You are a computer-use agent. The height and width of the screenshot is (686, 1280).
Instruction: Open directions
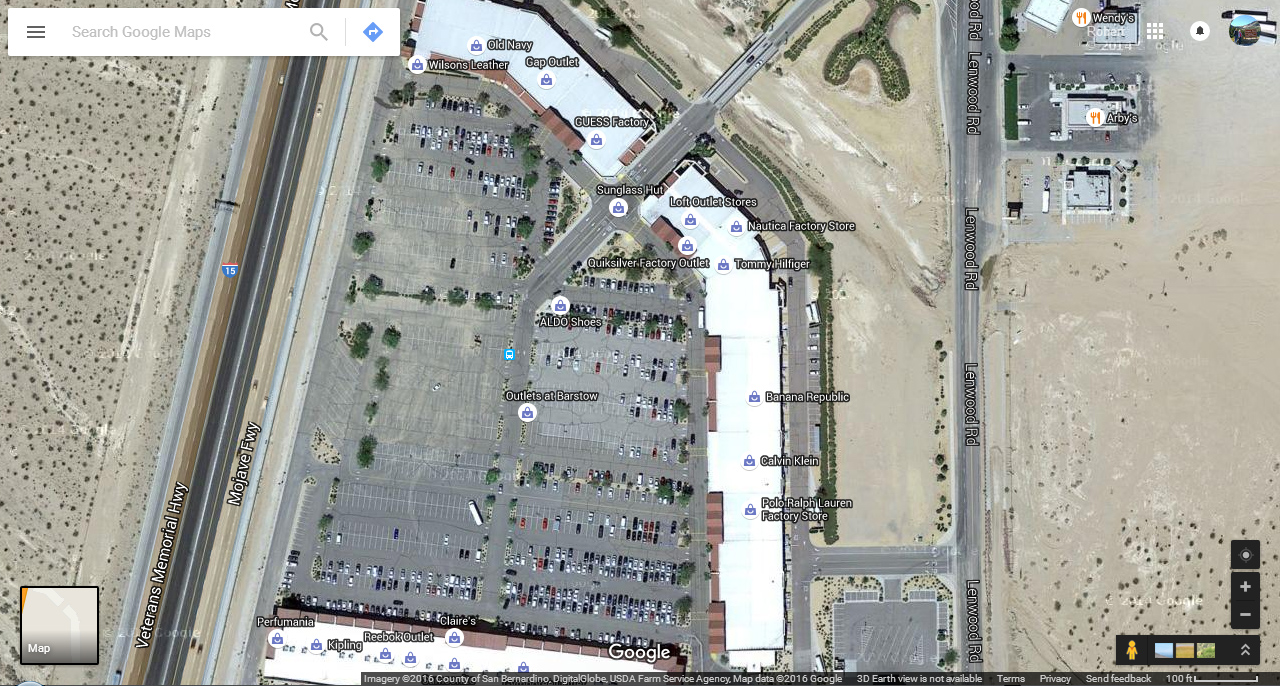coord(373,32)
